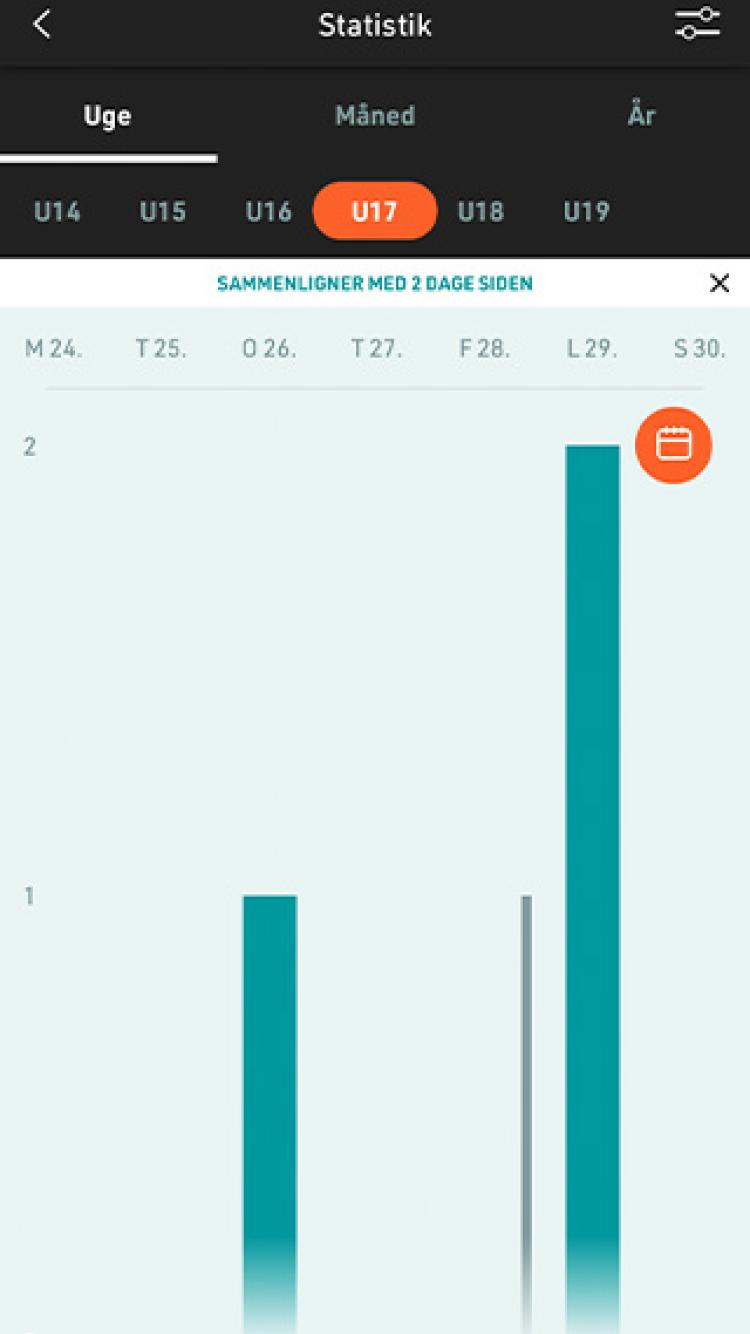The width and height of the screenshot is (750, 1334).
Task: Select week U18
Action: (481, 212)
